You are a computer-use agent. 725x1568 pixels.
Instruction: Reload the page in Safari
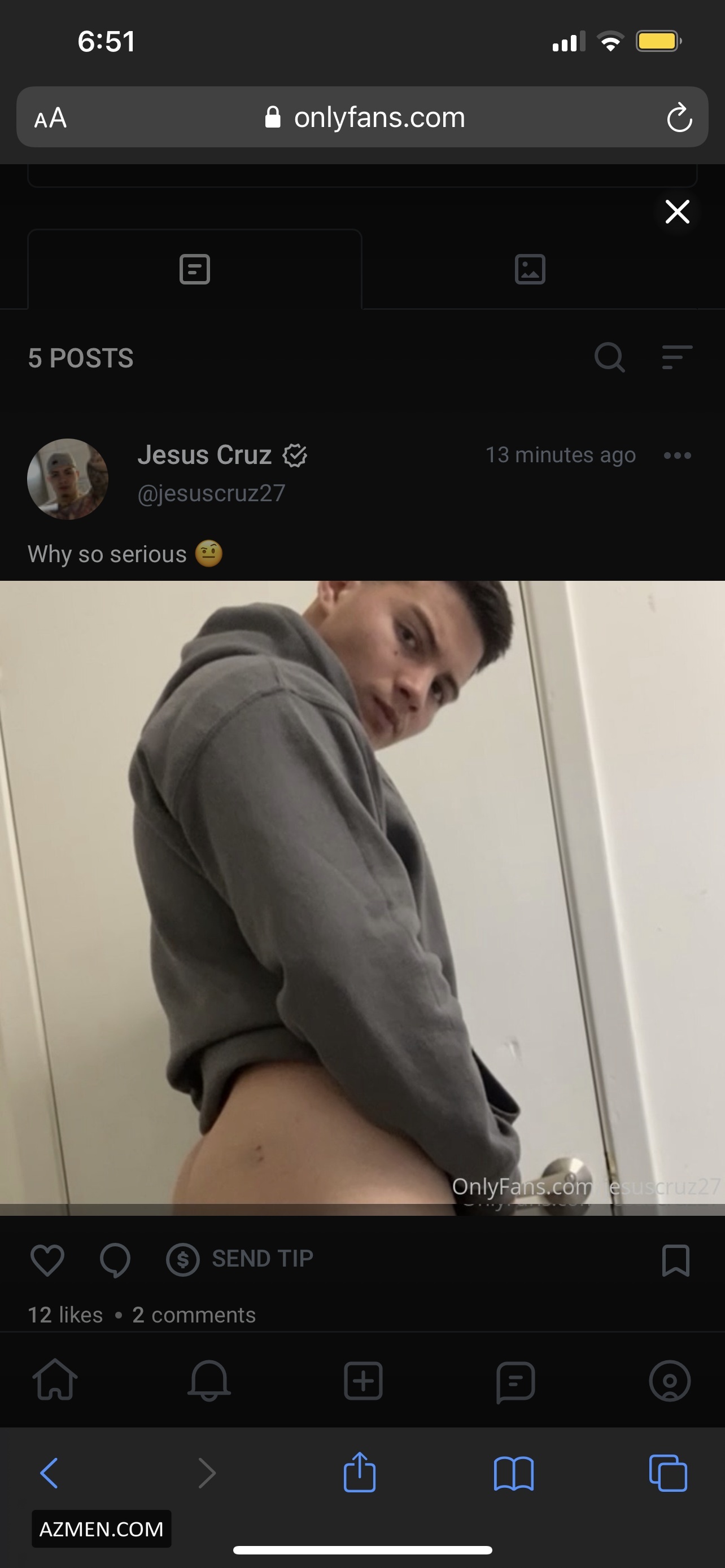(679, 117)
